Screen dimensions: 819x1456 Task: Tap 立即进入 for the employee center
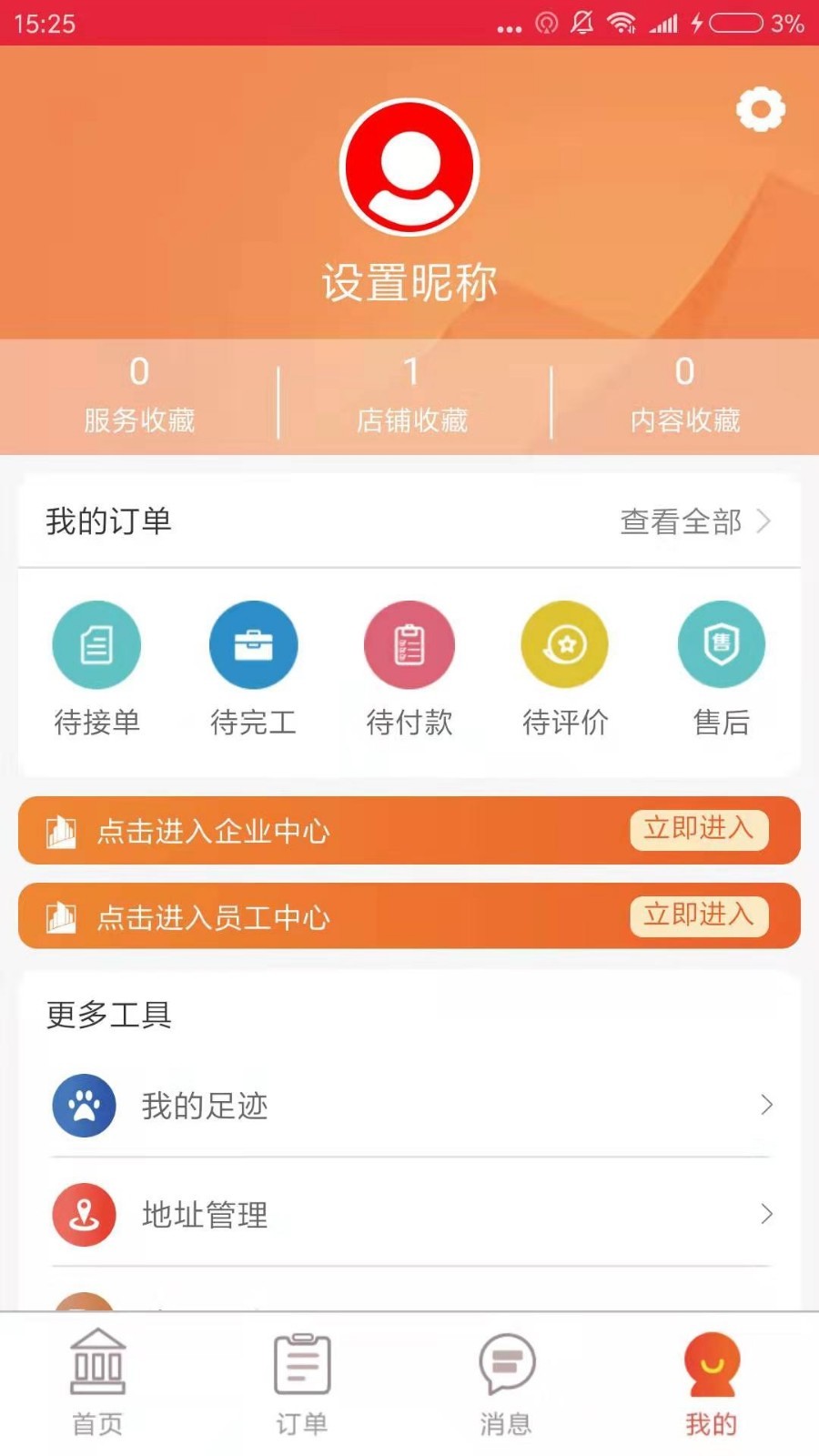pyautogui.click(x=698, y=917)
